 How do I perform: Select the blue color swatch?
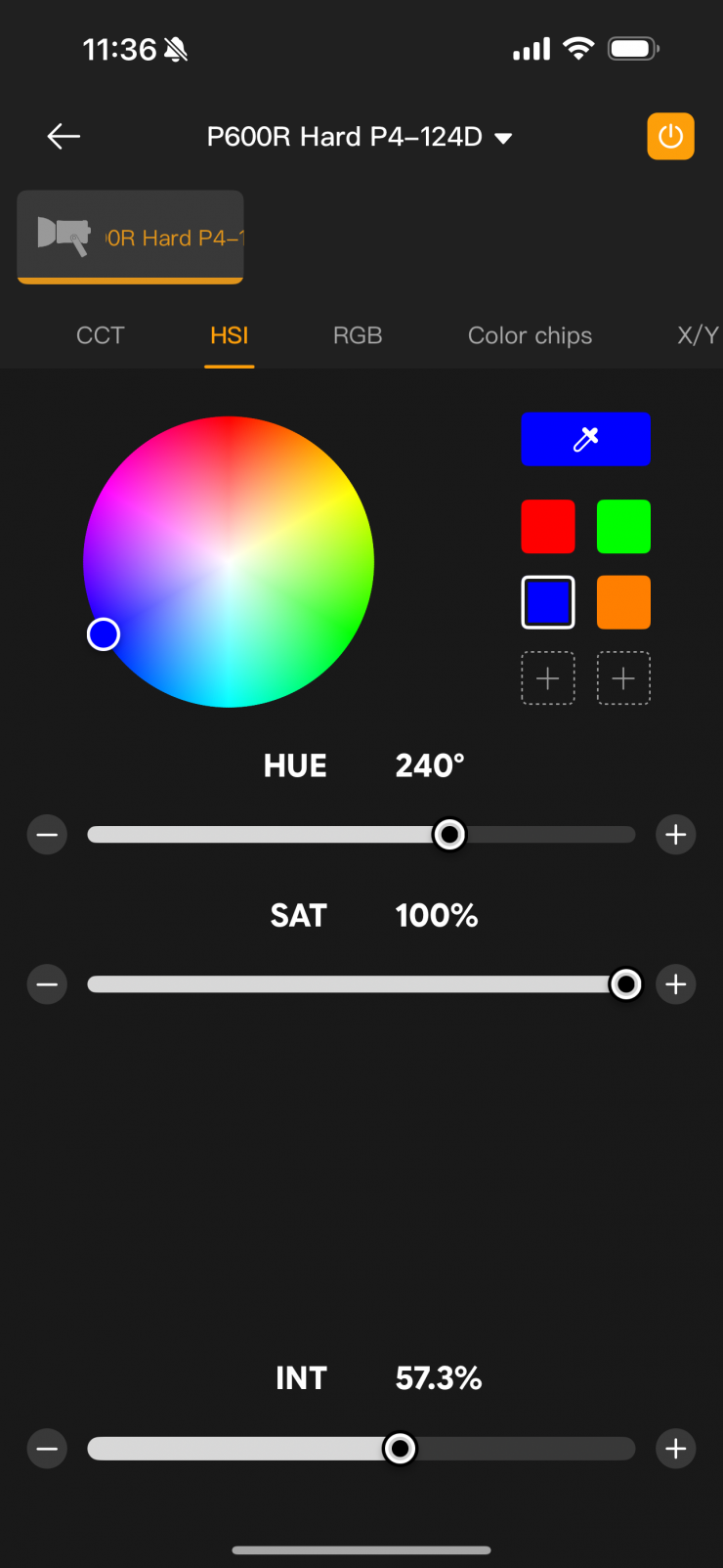click(548, 602)
